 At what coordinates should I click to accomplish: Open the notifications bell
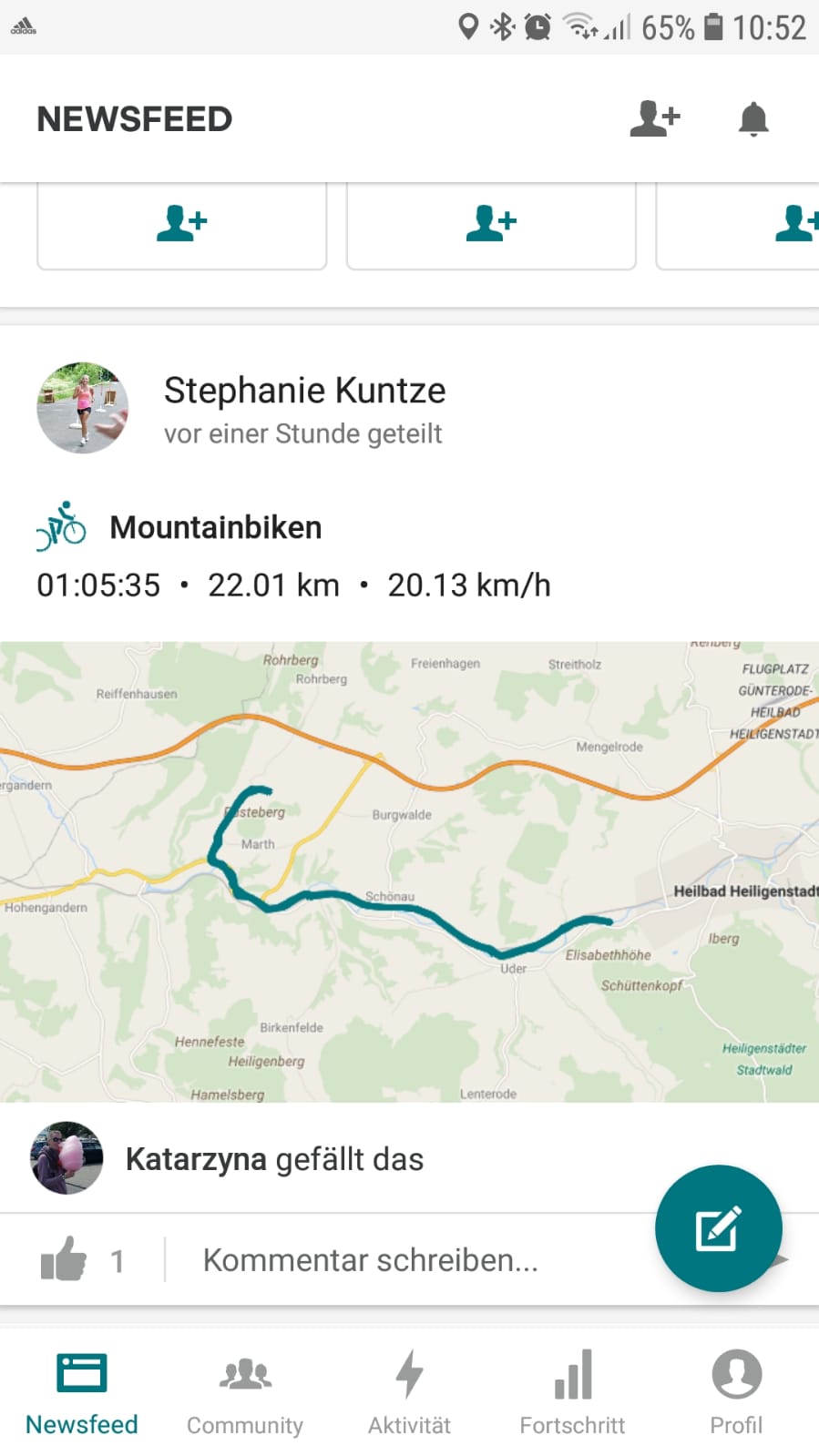click(x=753, y=119)
